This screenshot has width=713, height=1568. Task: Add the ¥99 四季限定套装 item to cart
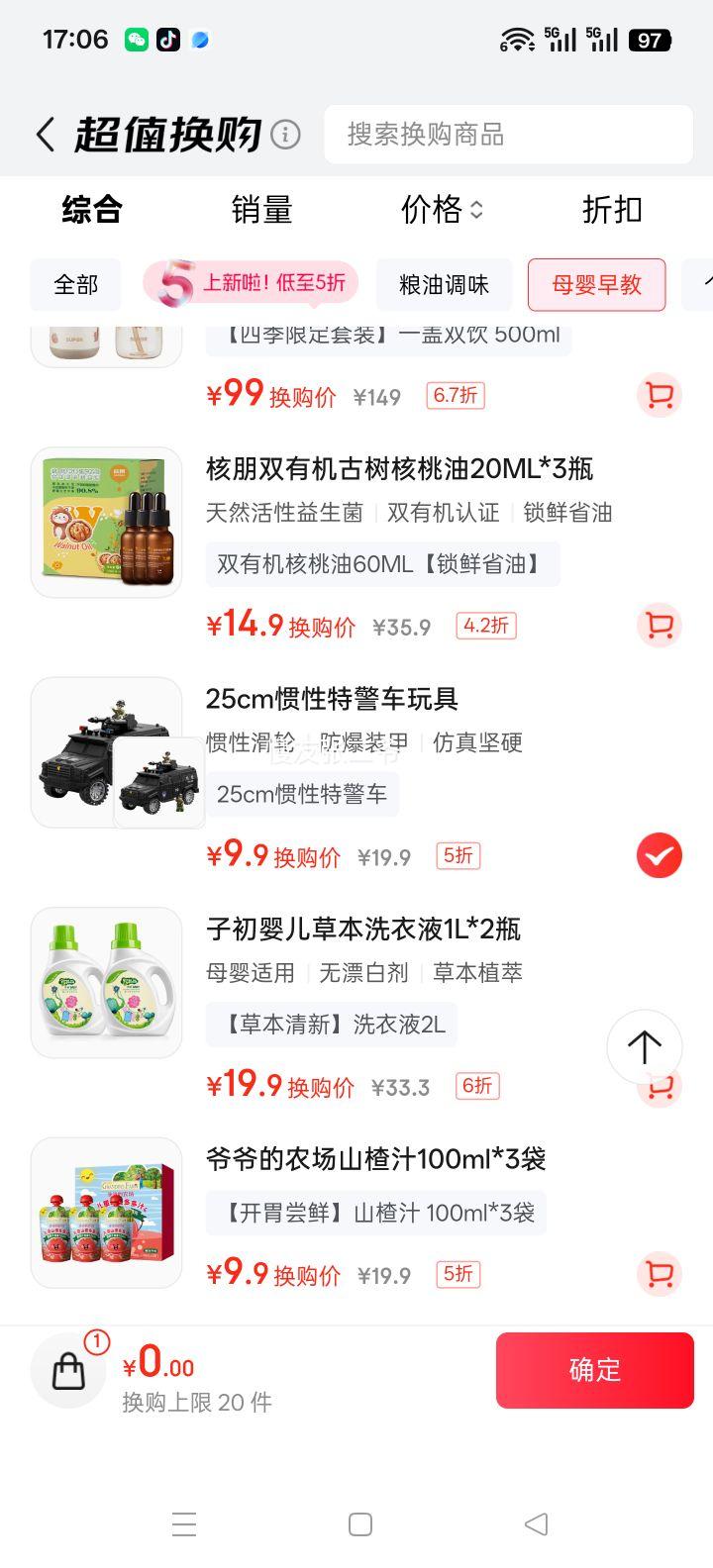(x=659, y=396)
